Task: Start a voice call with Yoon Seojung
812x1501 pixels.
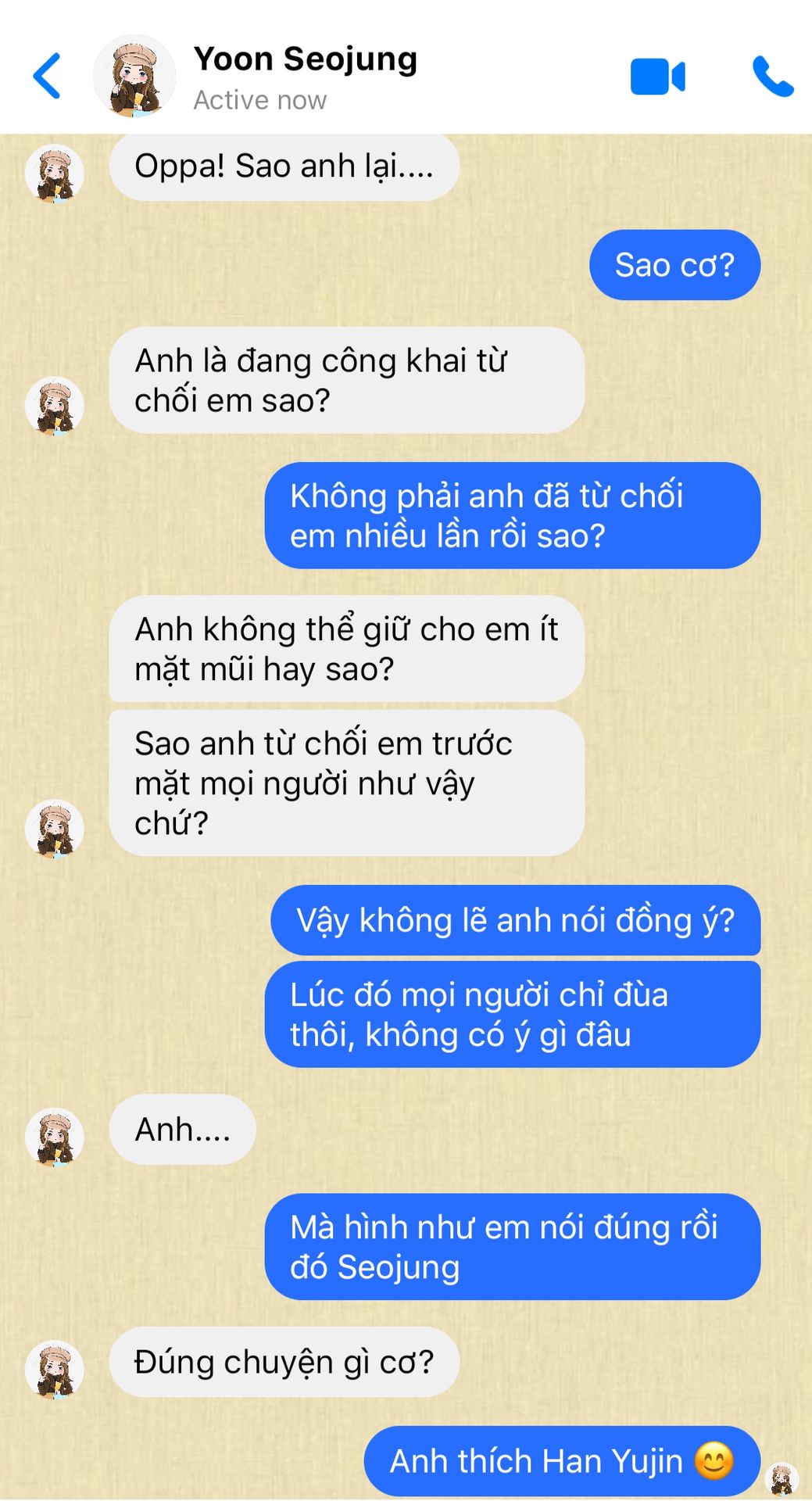Action: coord(772,77)
